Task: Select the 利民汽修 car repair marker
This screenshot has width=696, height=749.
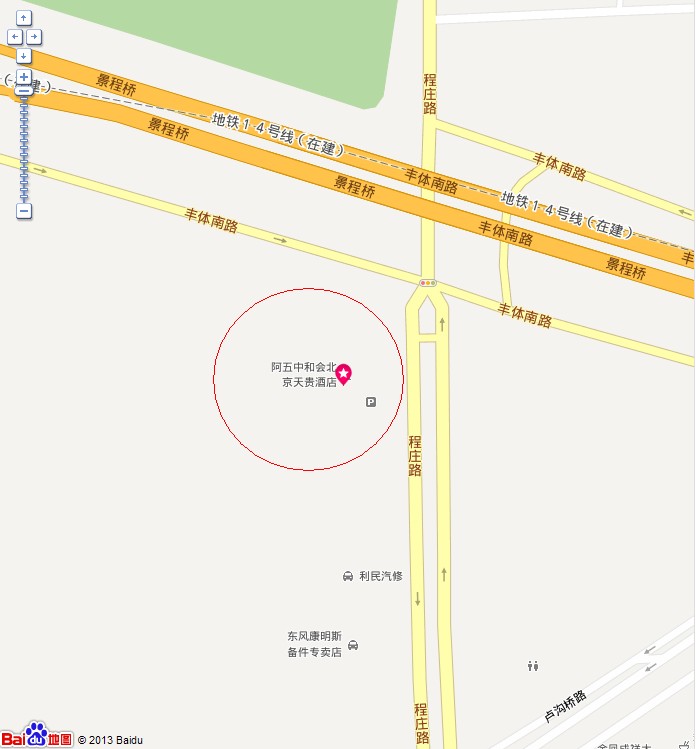Action: click(x=347, y=576)
